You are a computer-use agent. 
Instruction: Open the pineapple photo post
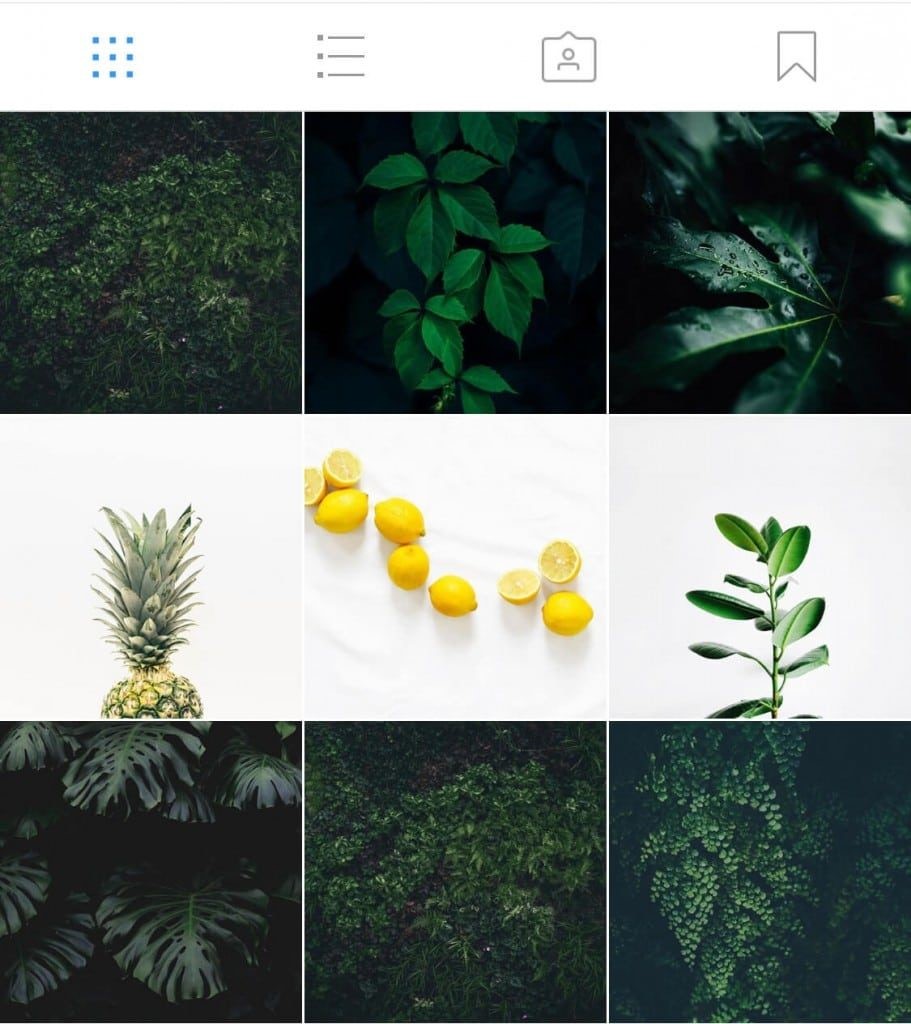pos(150,567)
